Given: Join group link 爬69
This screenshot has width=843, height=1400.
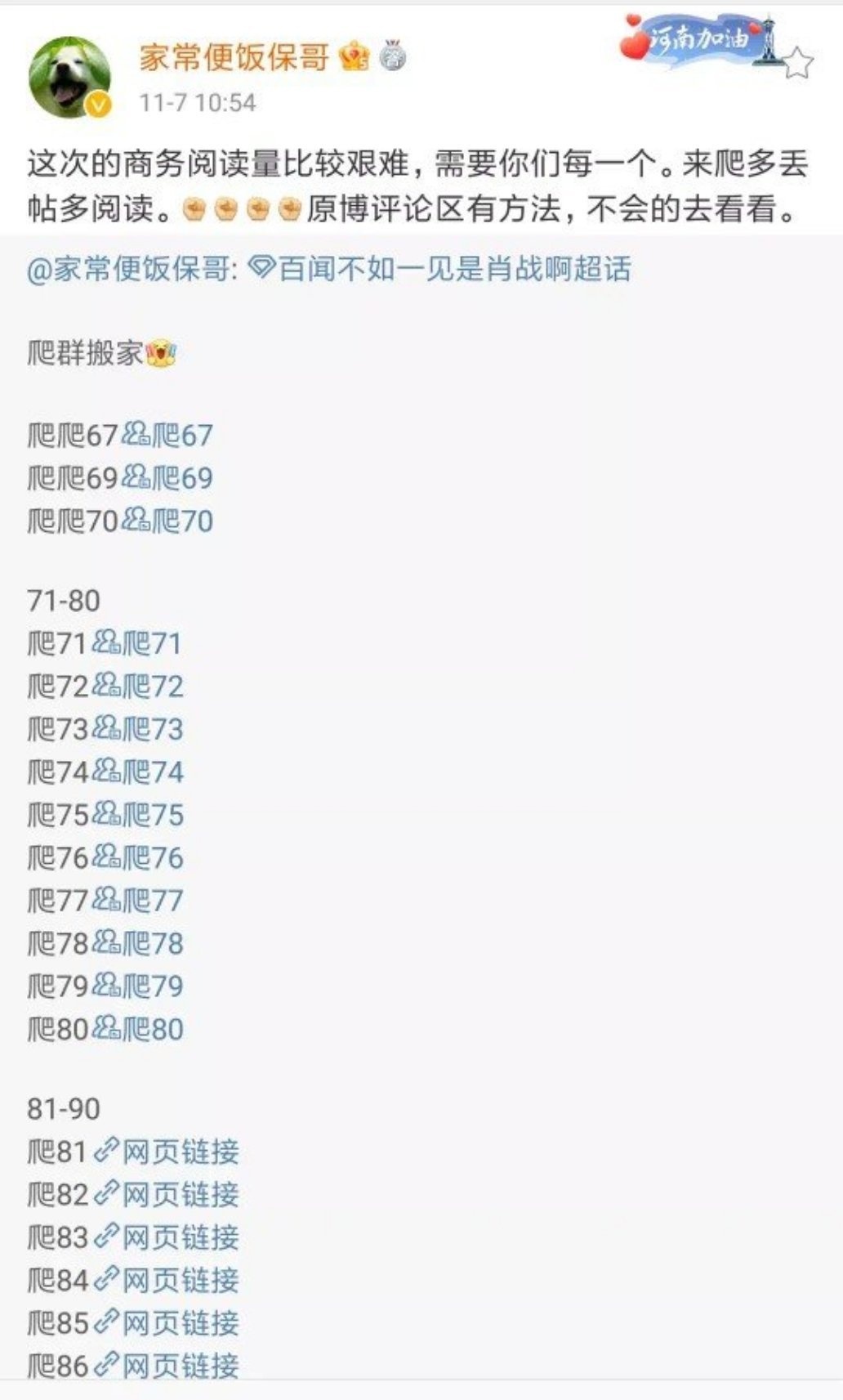Looking at the screenshot, I should (168, 478).
